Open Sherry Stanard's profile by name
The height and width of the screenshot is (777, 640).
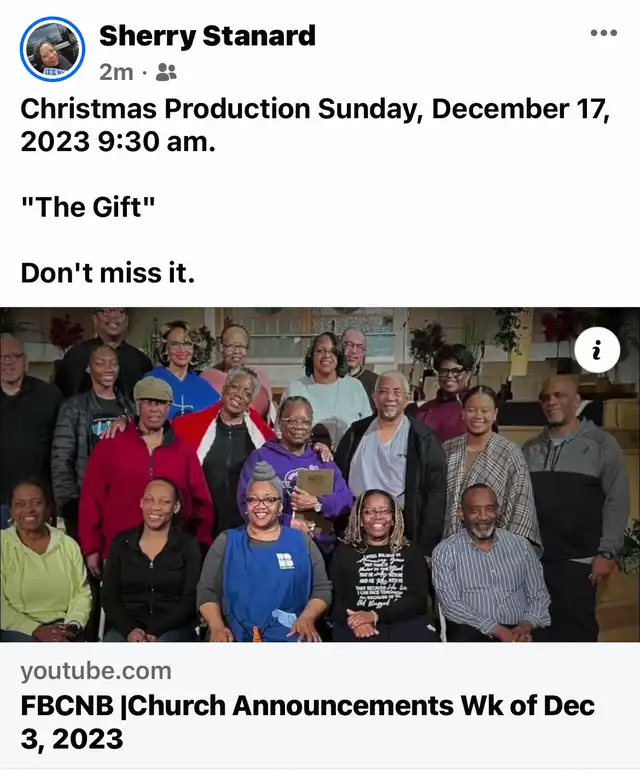[x=207, y=36]
